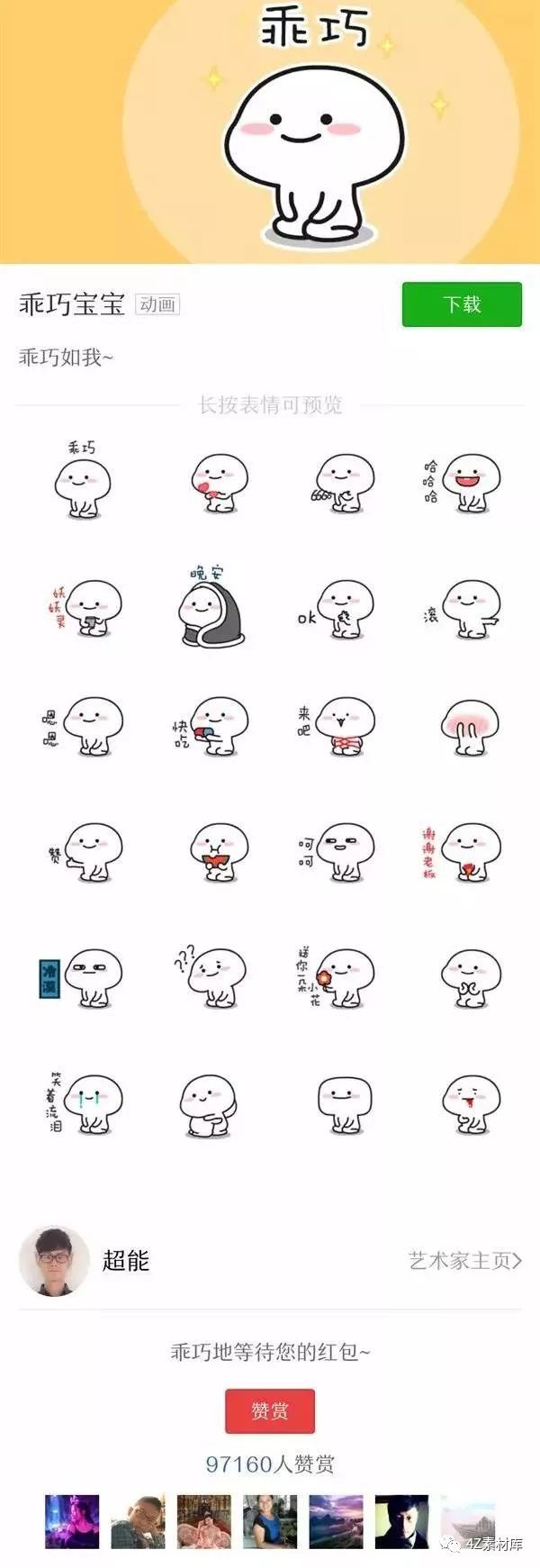Screen dimensions: 540x1568
Task: Open the 艺术家主页 artist page link
Action: pos(464,1261)
